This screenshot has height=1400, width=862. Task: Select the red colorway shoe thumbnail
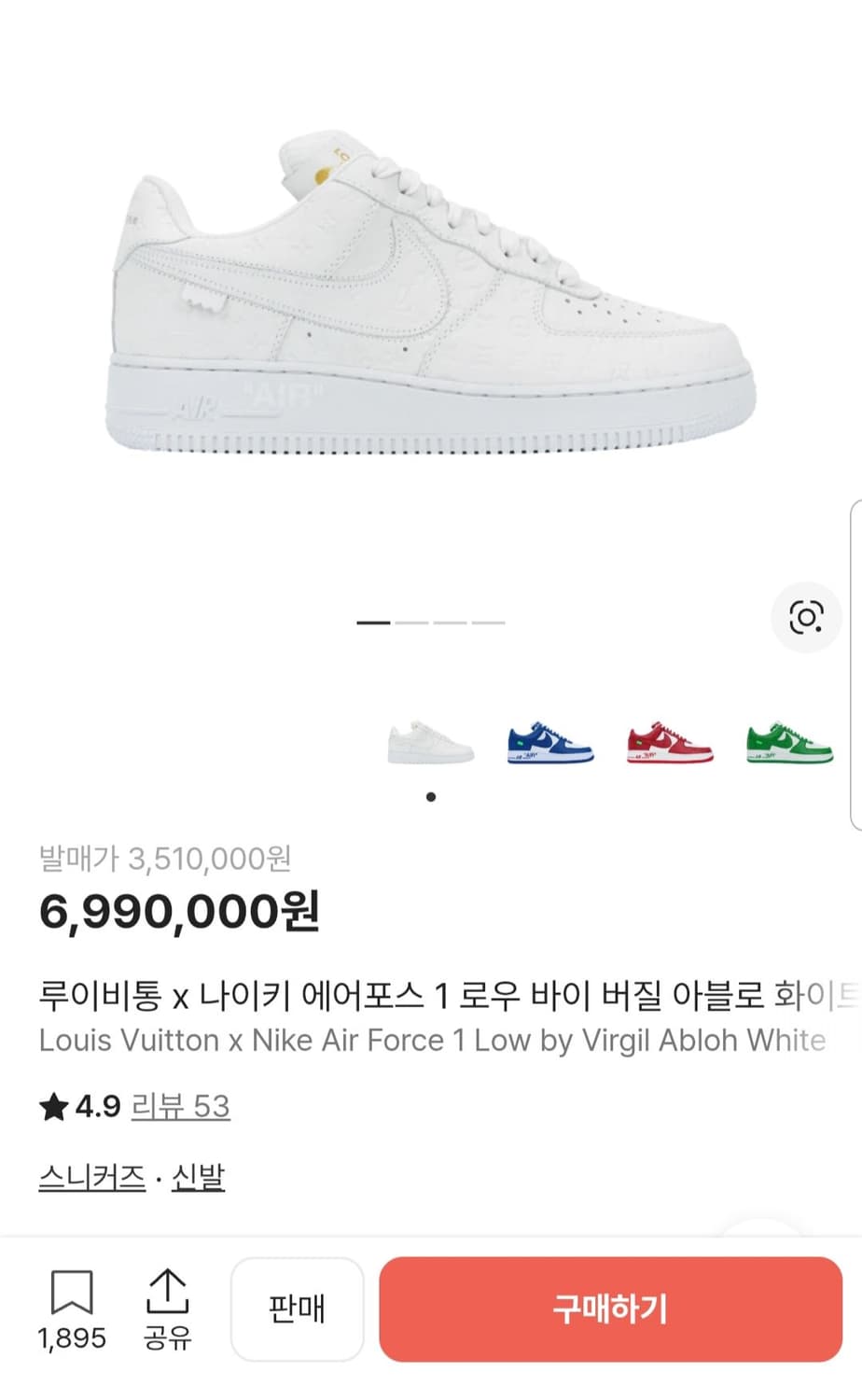(669, 744)
